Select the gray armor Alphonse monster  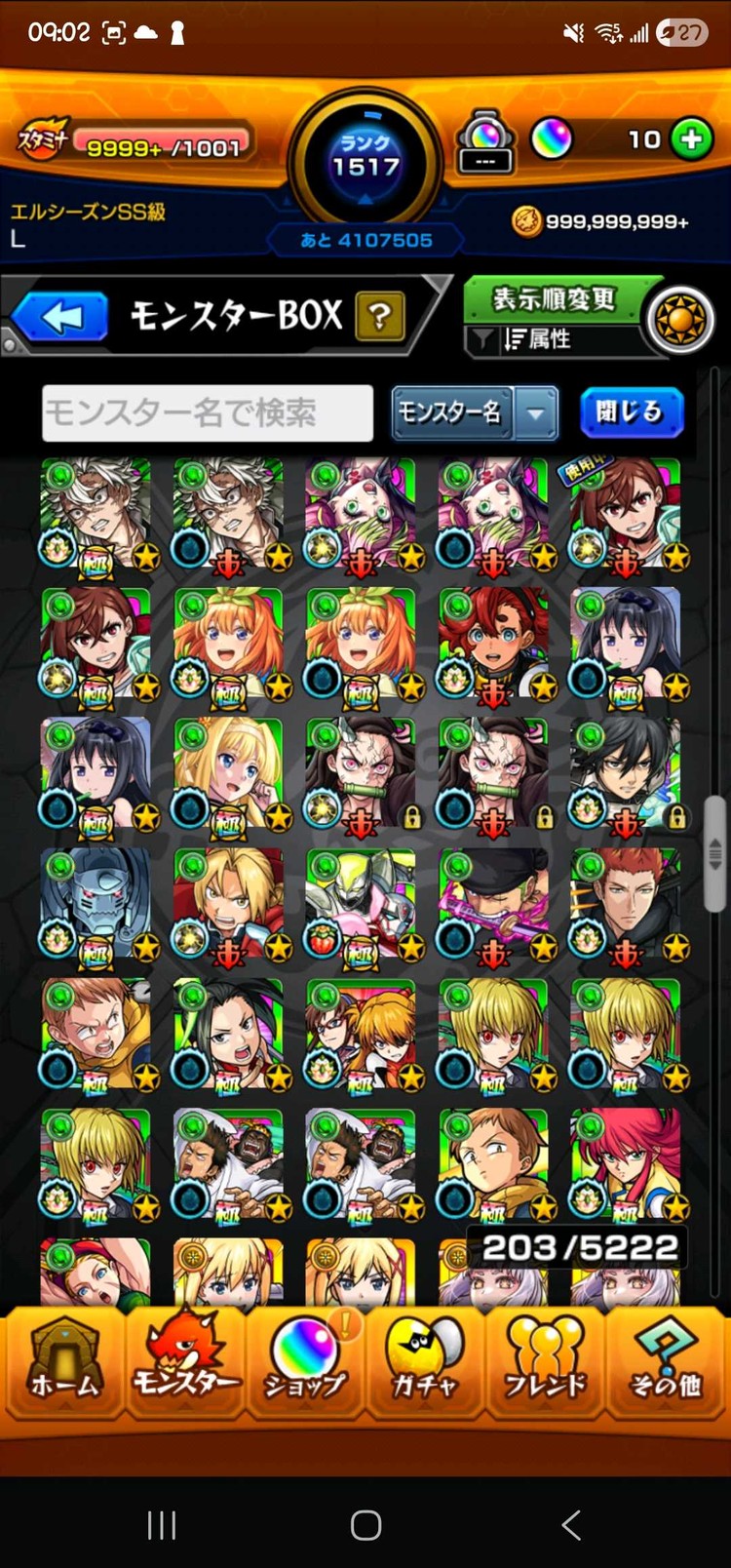pos(96,904)
